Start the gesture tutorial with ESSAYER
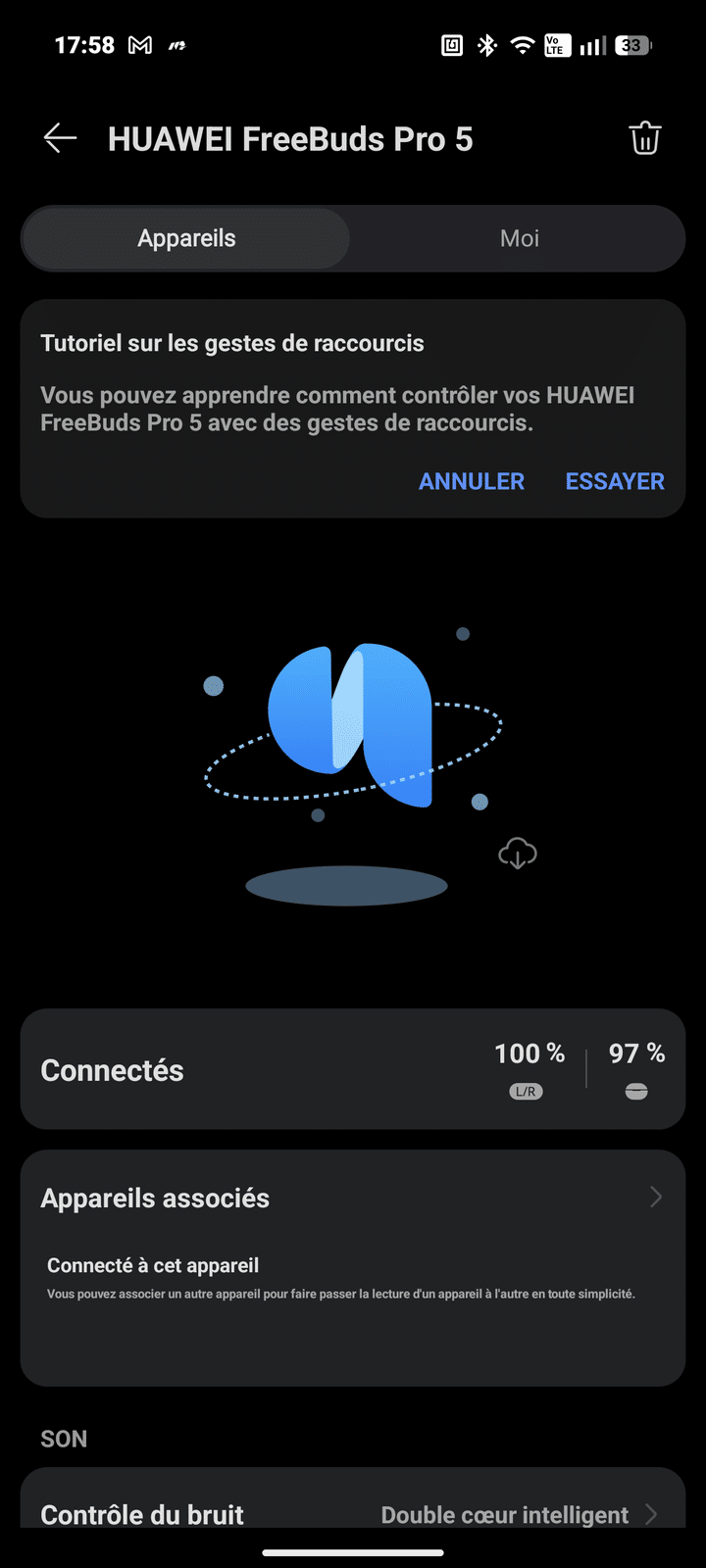The image size is (706, 1568). click(615, 481)
